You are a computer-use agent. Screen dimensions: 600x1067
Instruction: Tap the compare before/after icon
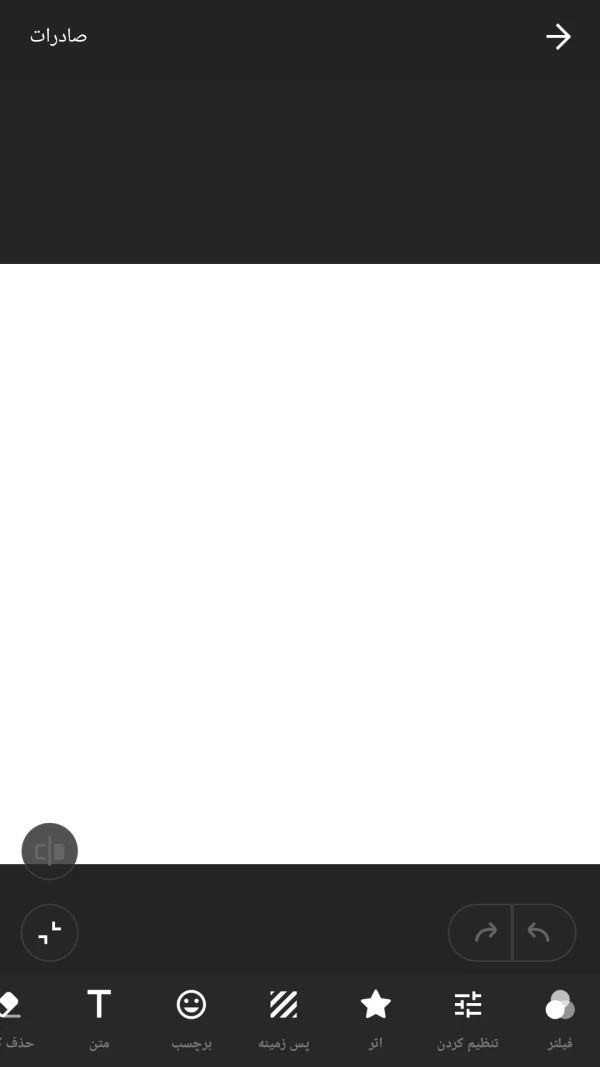[x=50, y=851]
